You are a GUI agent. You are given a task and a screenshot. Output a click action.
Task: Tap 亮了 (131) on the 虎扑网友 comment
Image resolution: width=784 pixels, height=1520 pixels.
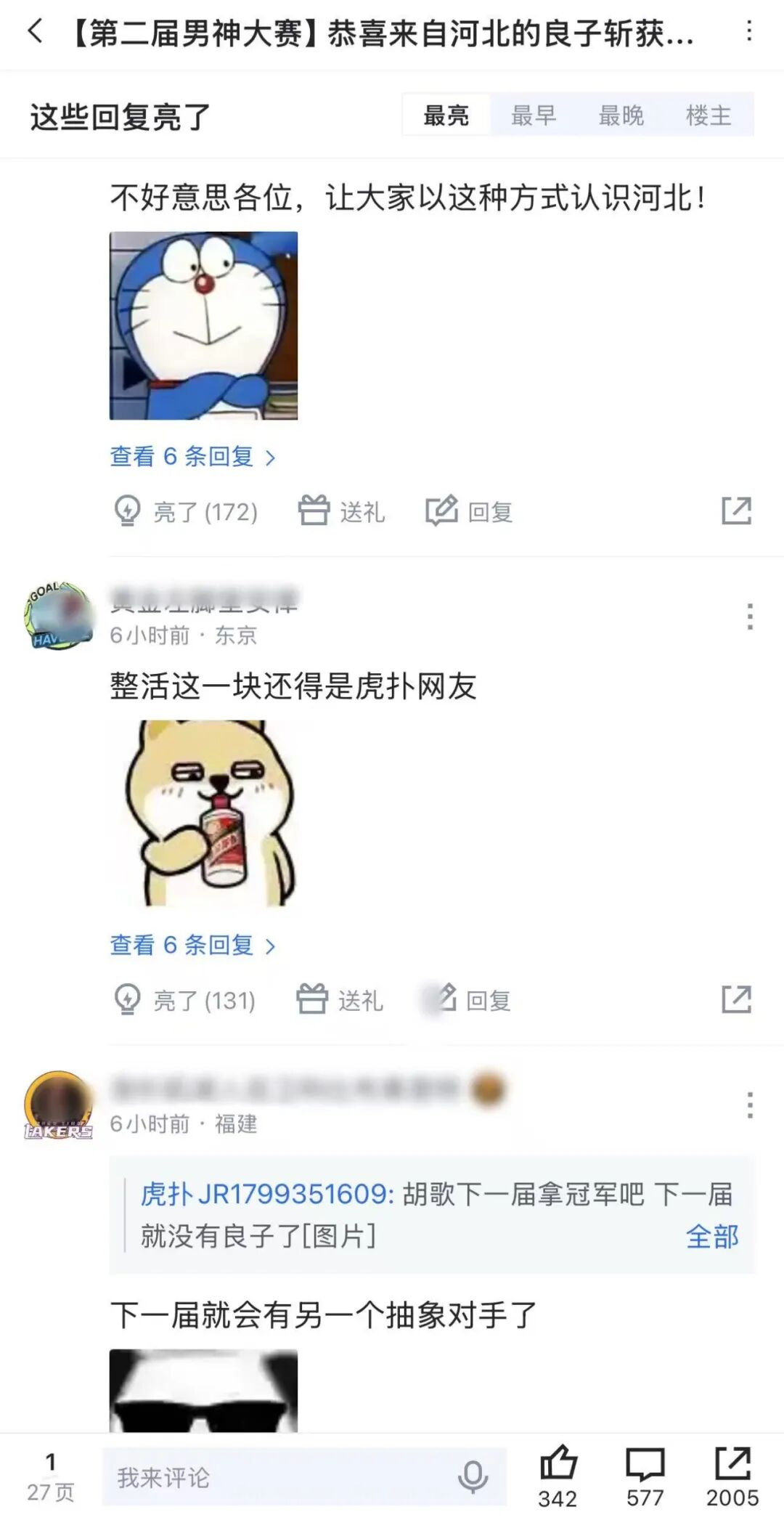[185, 1000]
